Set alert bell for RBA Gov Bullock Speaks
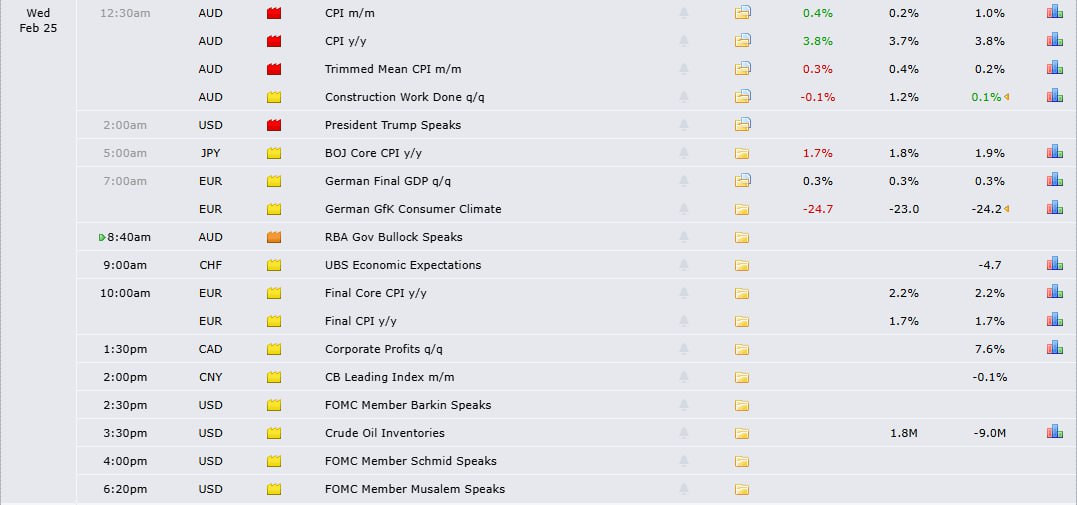Image resolution: width=1077 pixels, height=505 pixels. pyautogui.click(x=684, y=237)
